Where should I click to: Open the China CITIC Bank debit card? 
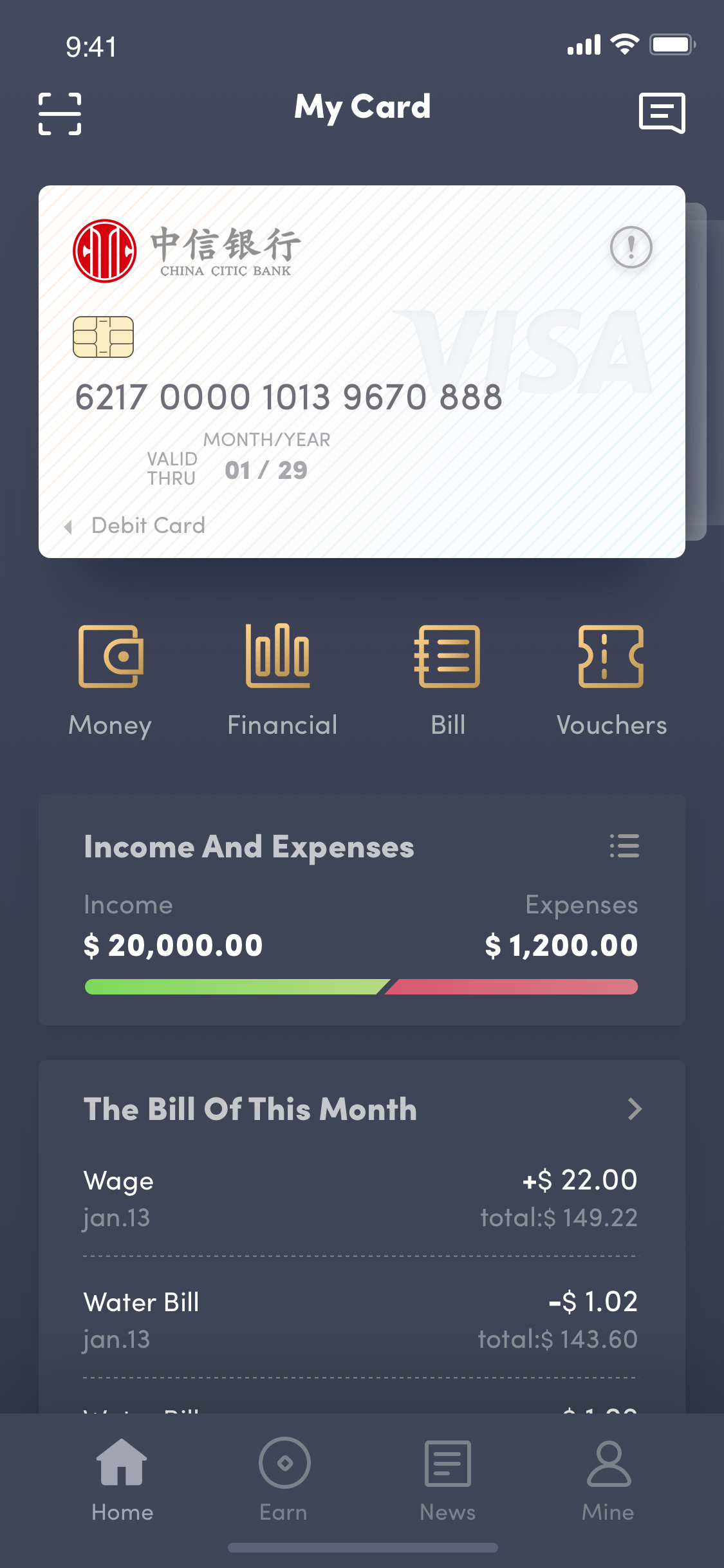click(x=362, y=371)
